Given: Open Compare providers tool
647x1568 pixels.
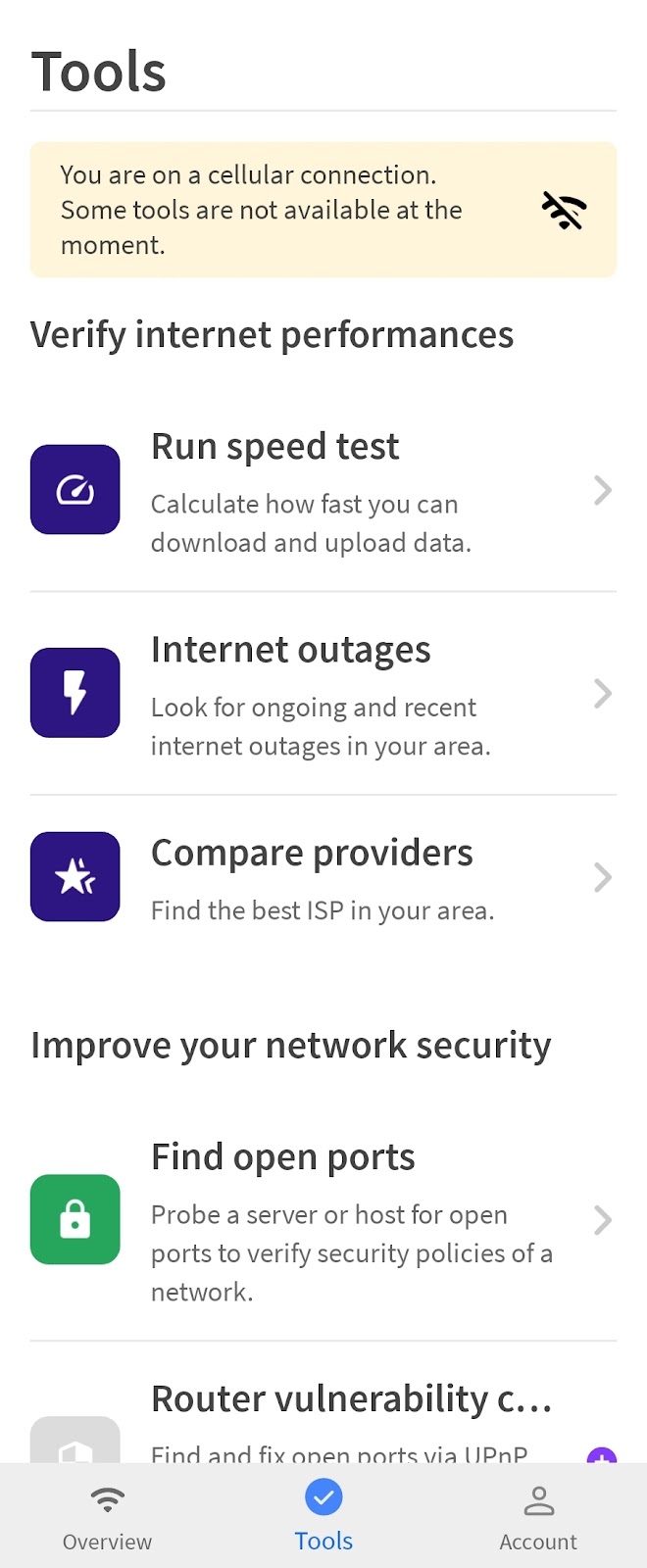Looking at the screenshot, I should coord(322,878).
